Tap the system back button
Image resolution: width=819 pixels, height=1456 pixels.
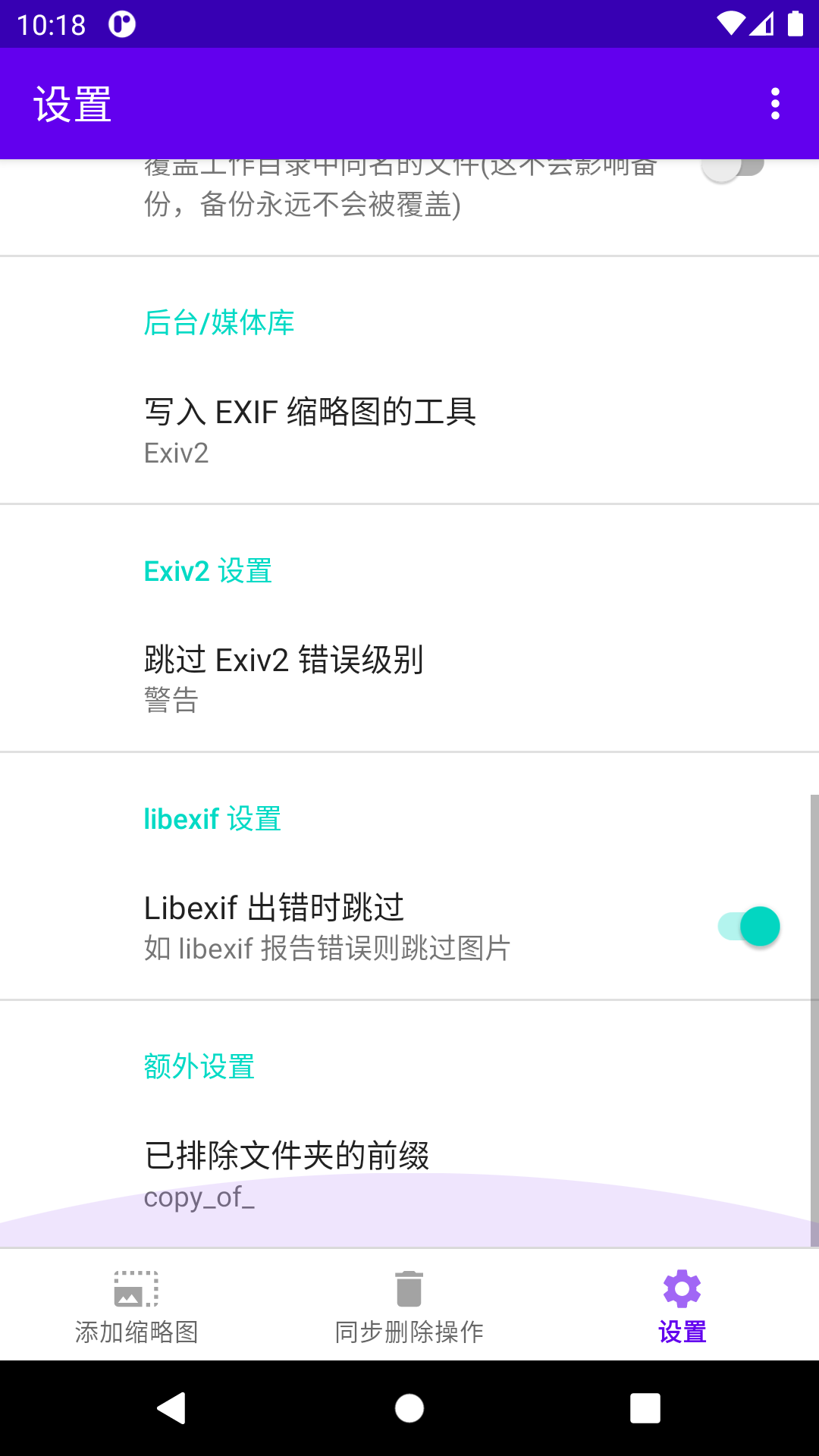click(172, 1408)
